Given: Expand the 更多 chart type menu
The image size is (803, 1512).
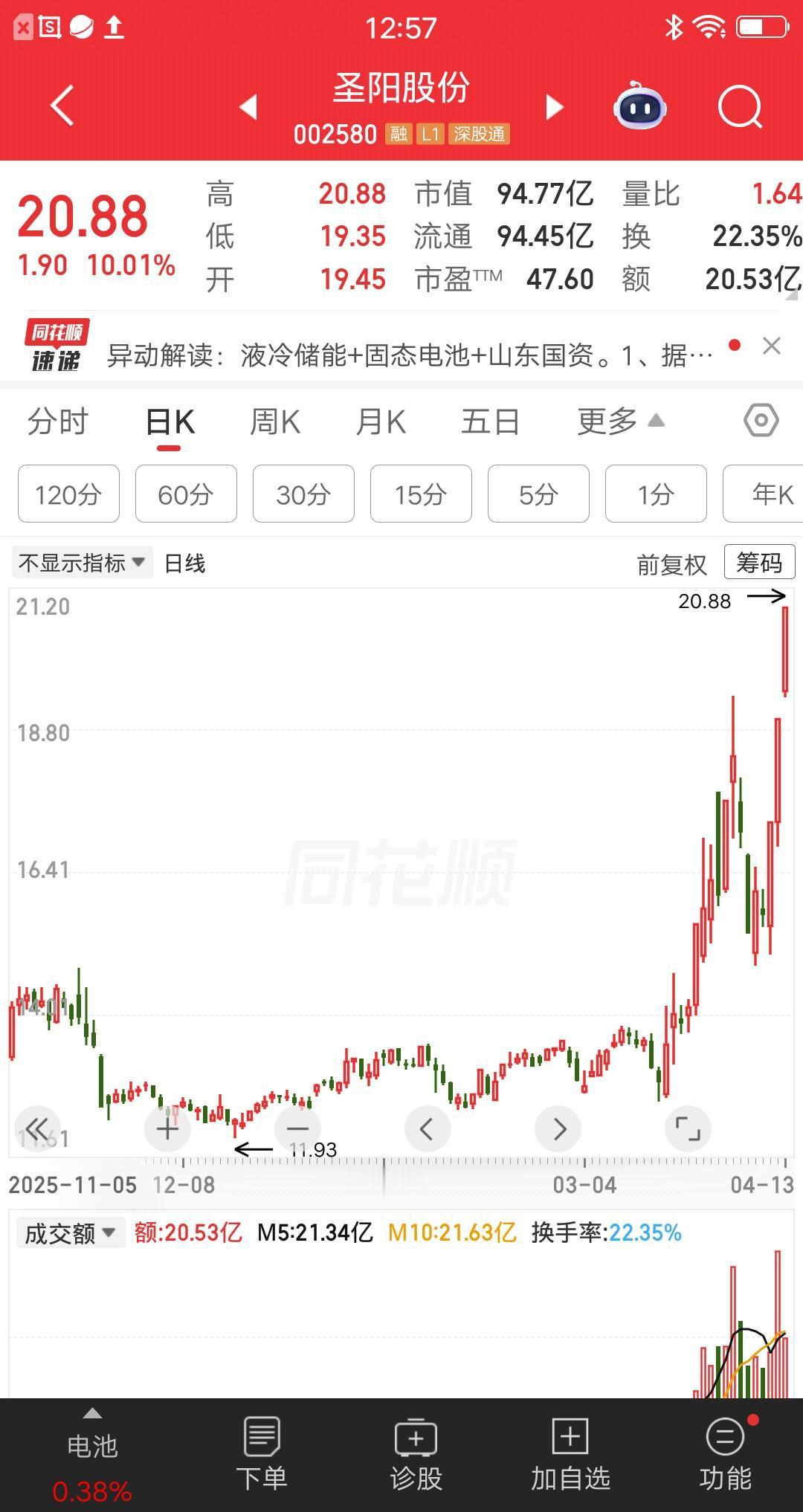Looking at the screenshot, I should point(619,421).
